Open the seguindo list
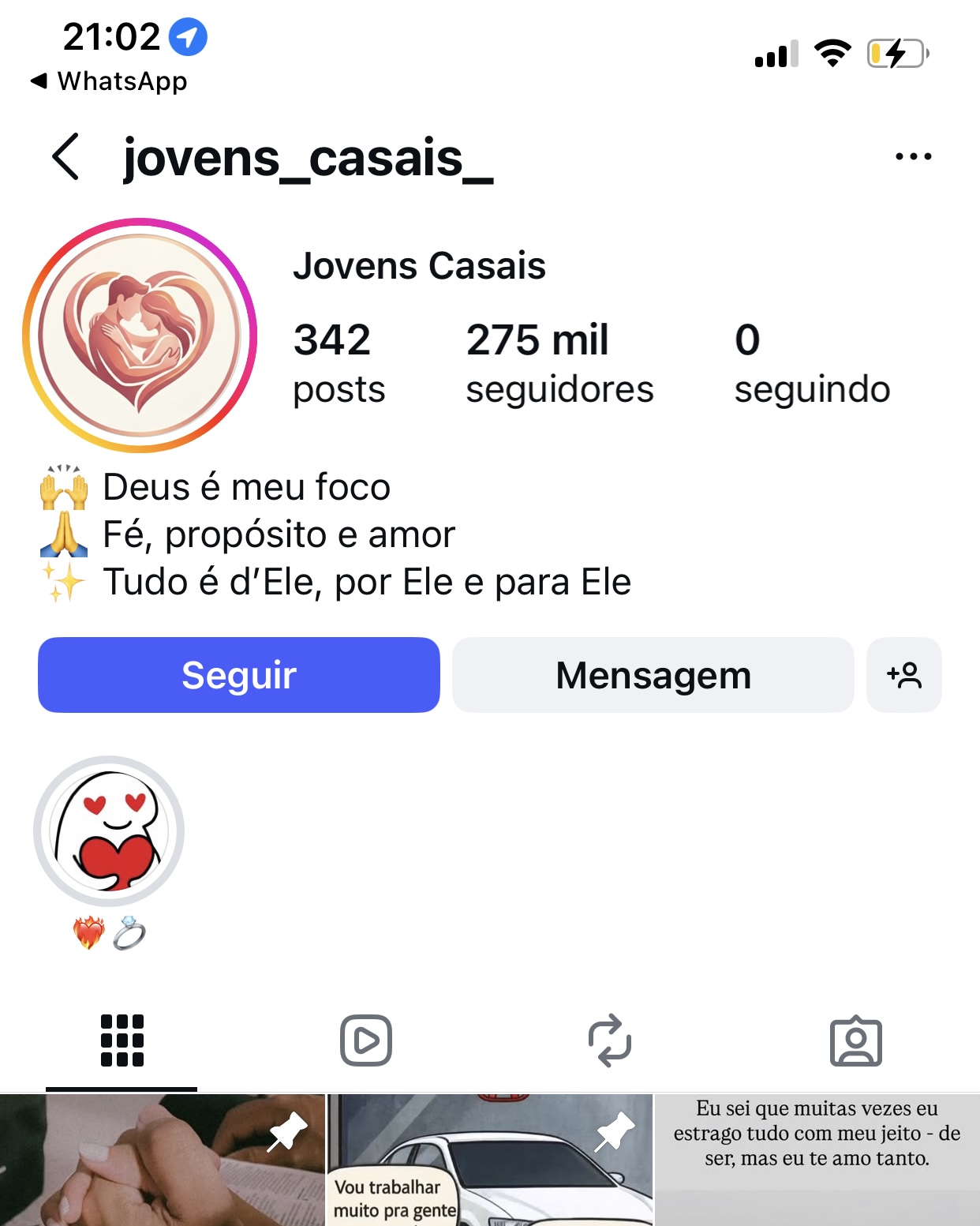 coord(811,363)
